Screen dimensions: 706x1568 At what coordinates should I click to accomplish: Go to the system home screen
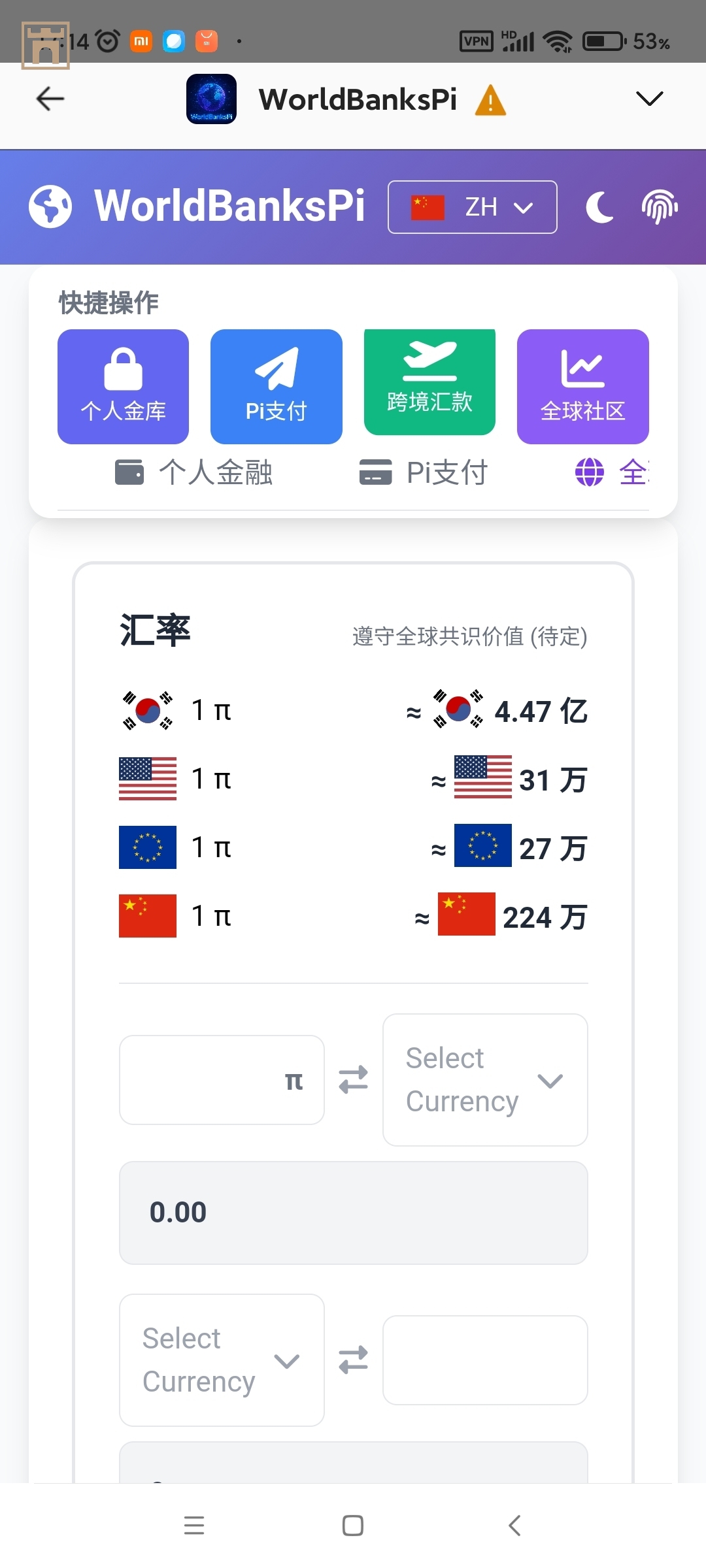tap(353, 1526)
